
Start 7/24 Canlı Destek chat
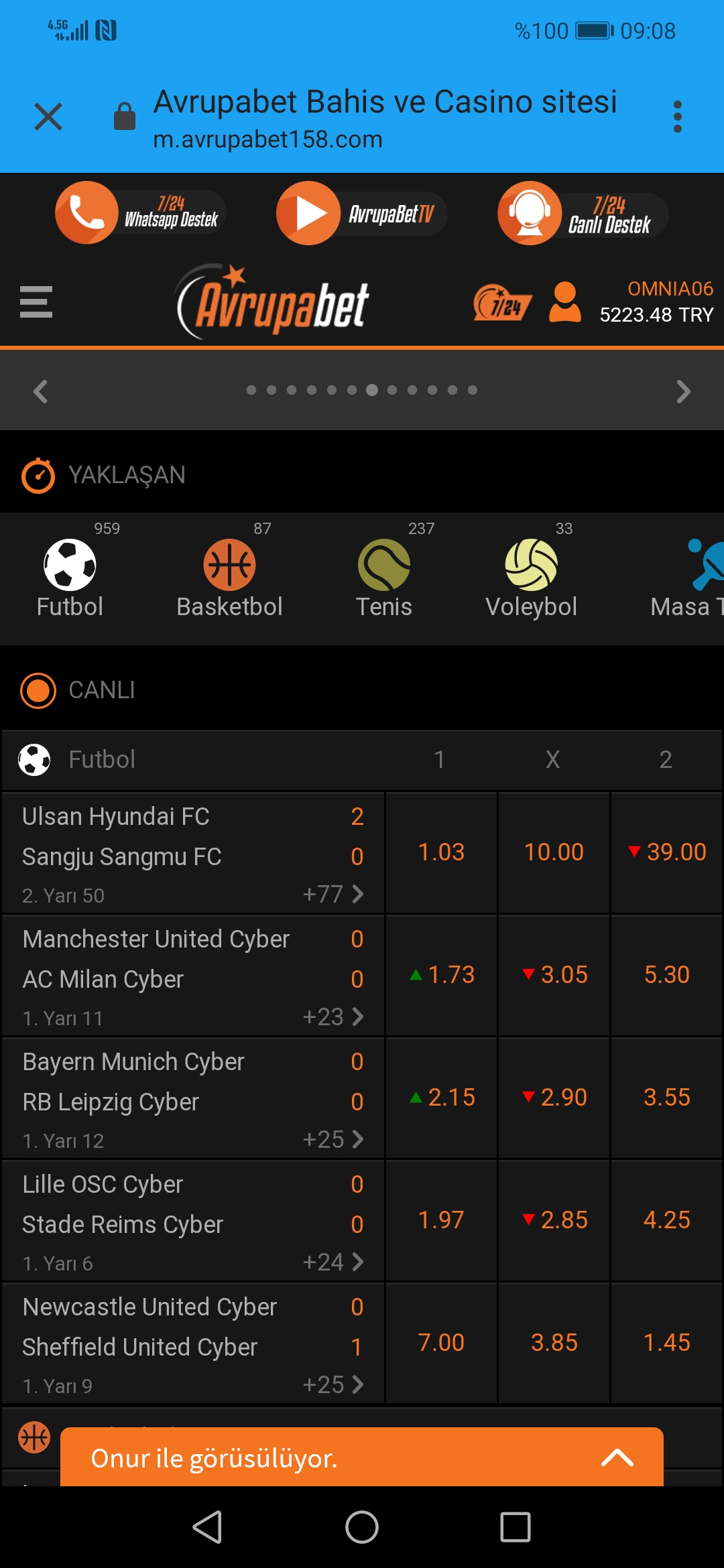coord(583,213)
